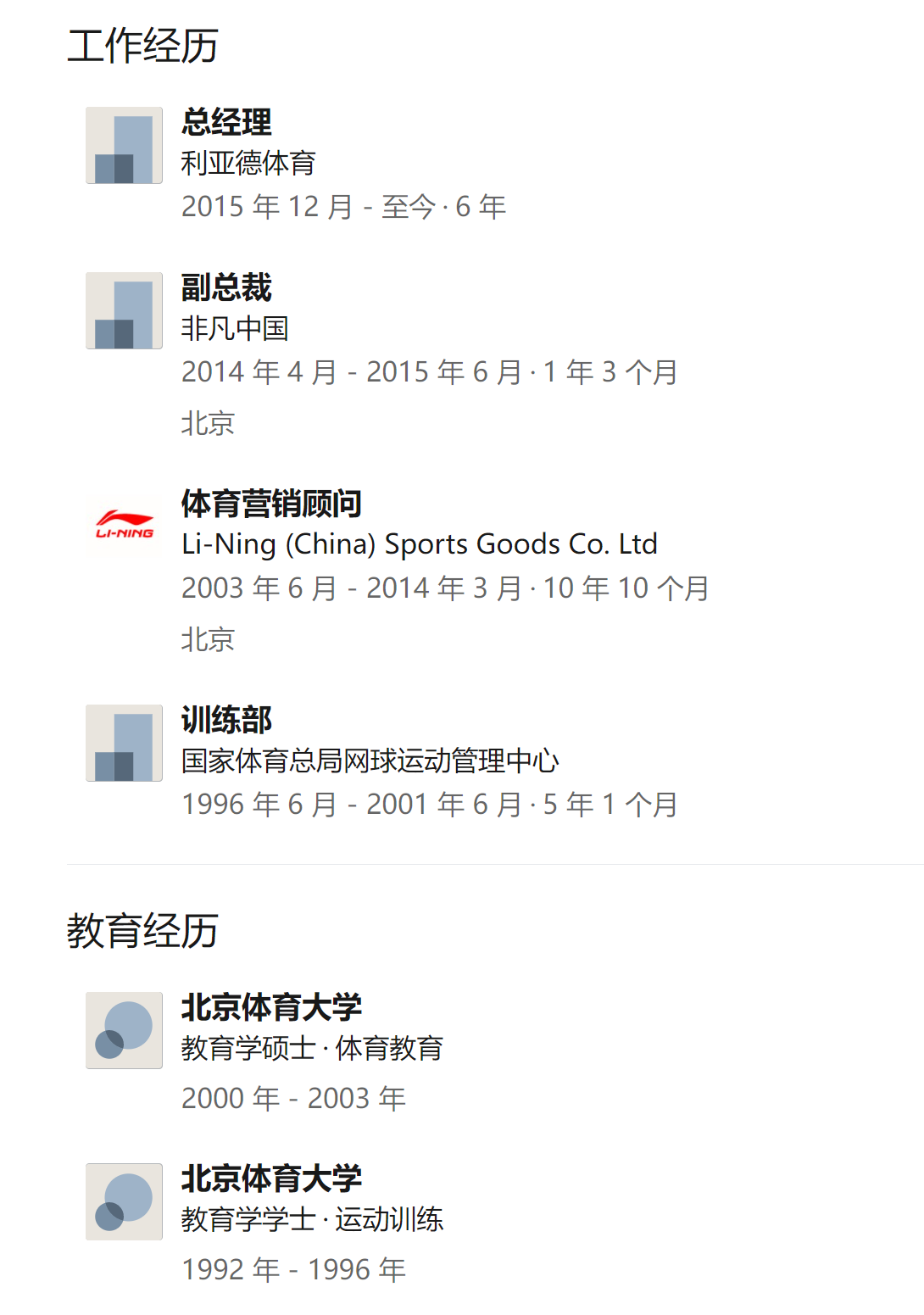Open the Li-Ning 体育营销顾问 experience entry
The height and width of the screenshot is (1315, 924).
271,504
